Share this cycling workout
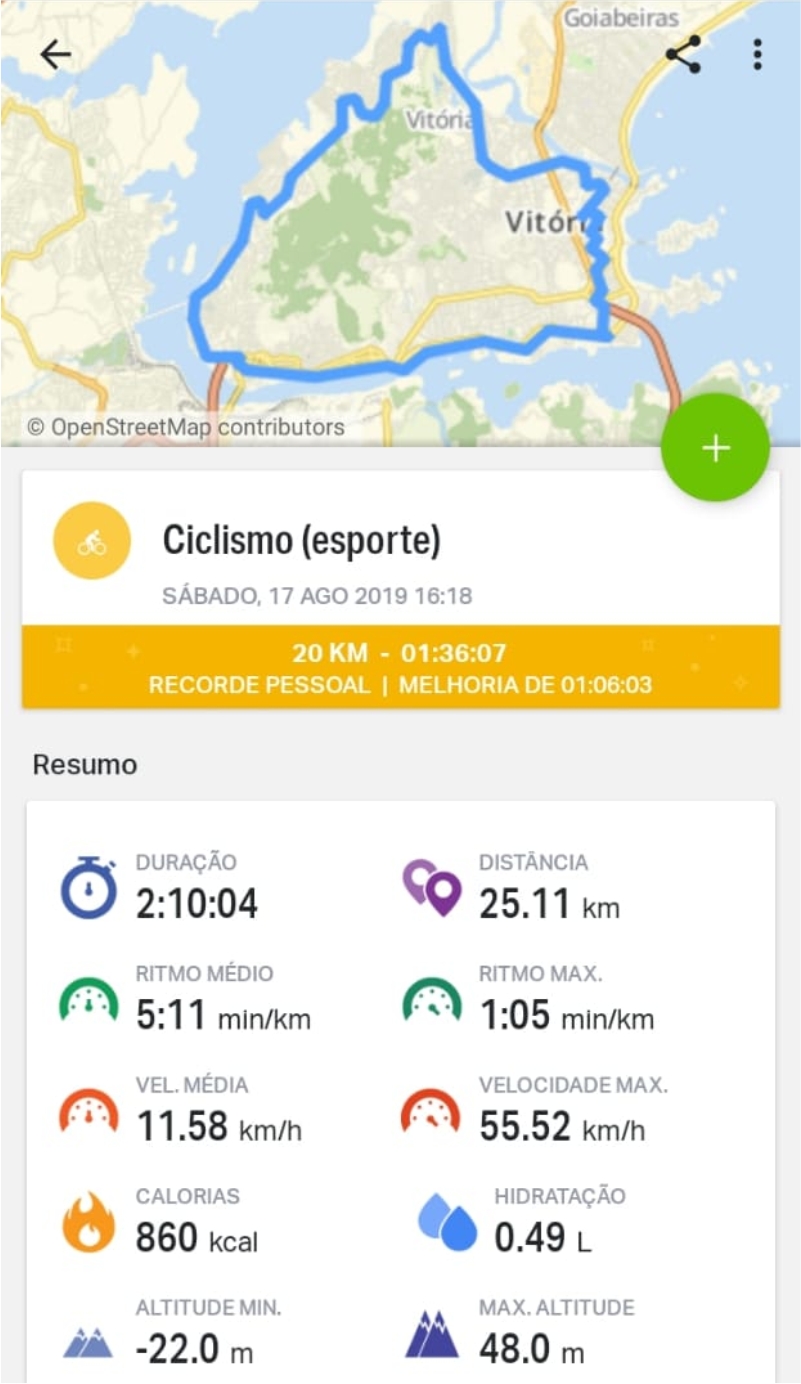Screen dimensions: 801x1384 pos(684,54)
